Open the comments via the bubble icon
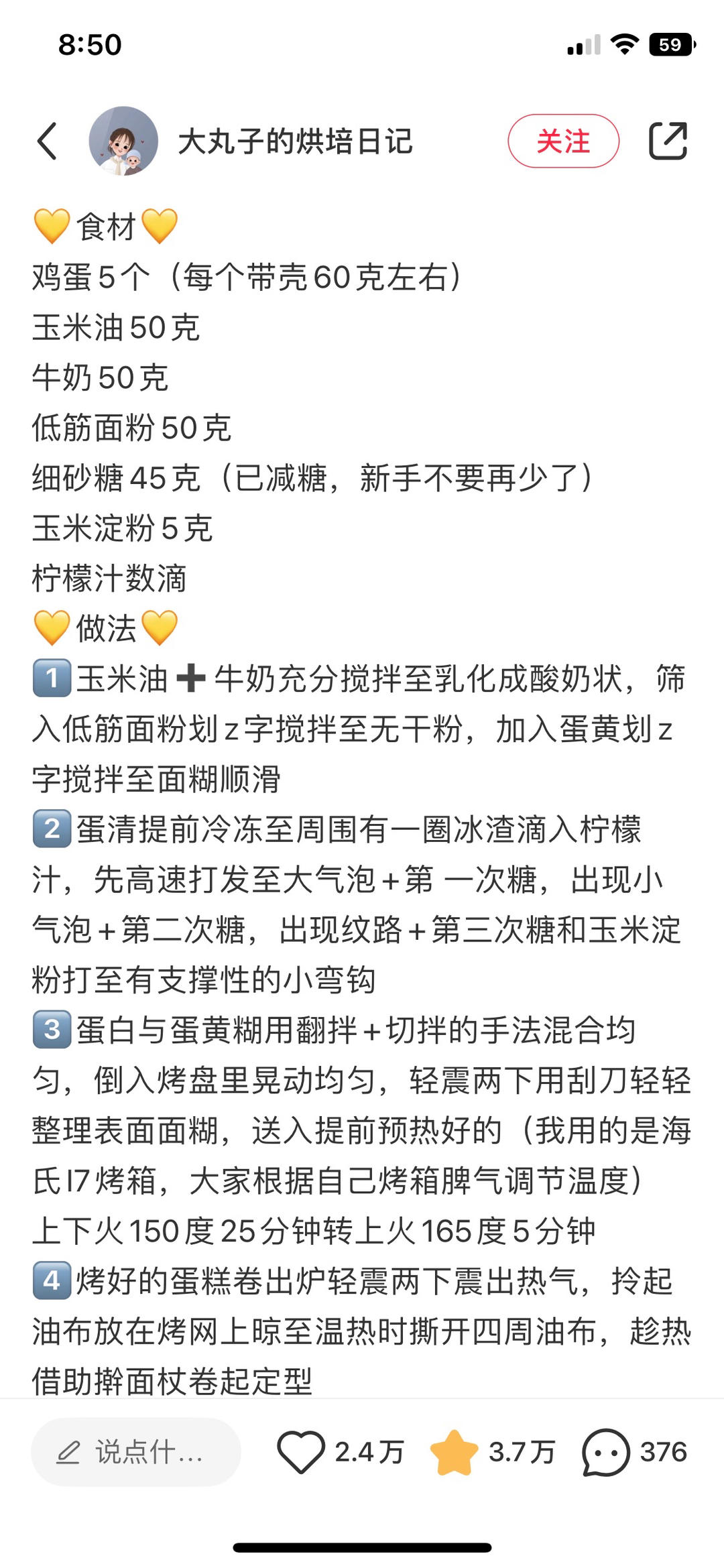The image size is (724, 1568). (605, 1452)
